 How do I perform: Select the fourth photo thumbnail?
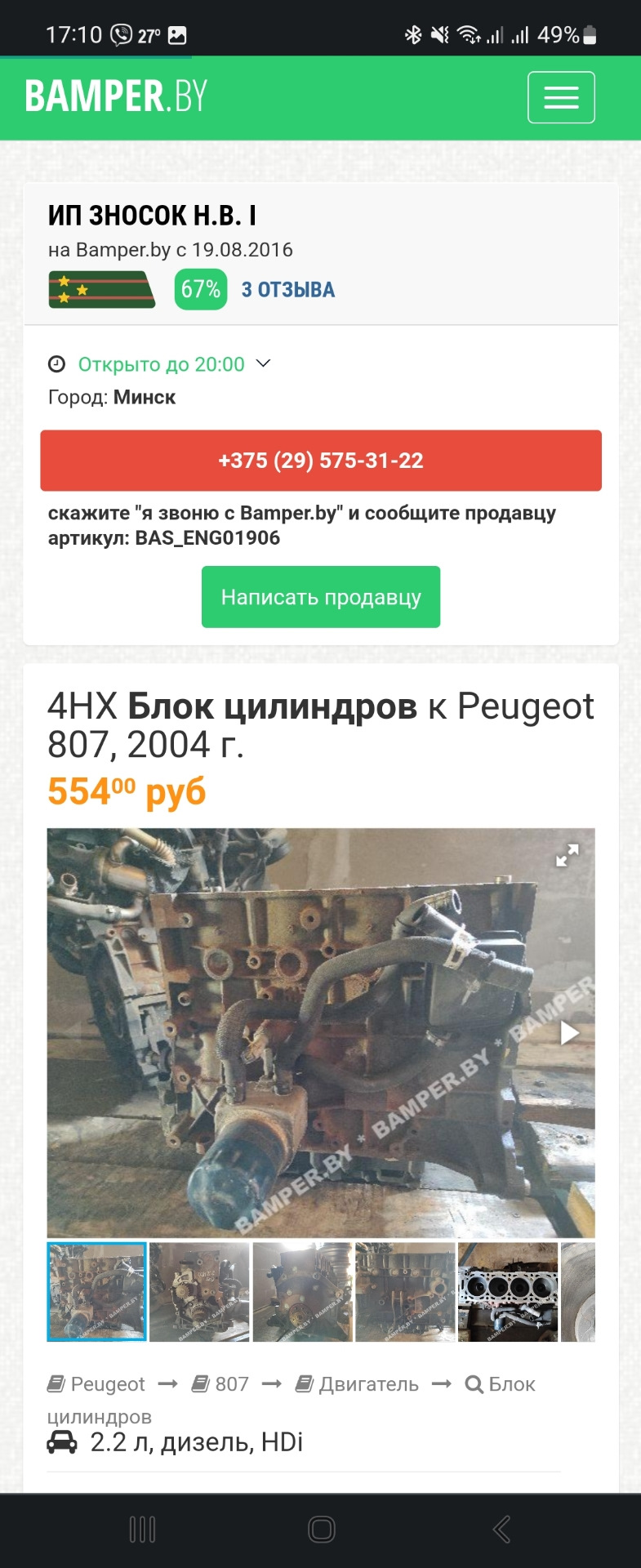(x=405, y=1292)
